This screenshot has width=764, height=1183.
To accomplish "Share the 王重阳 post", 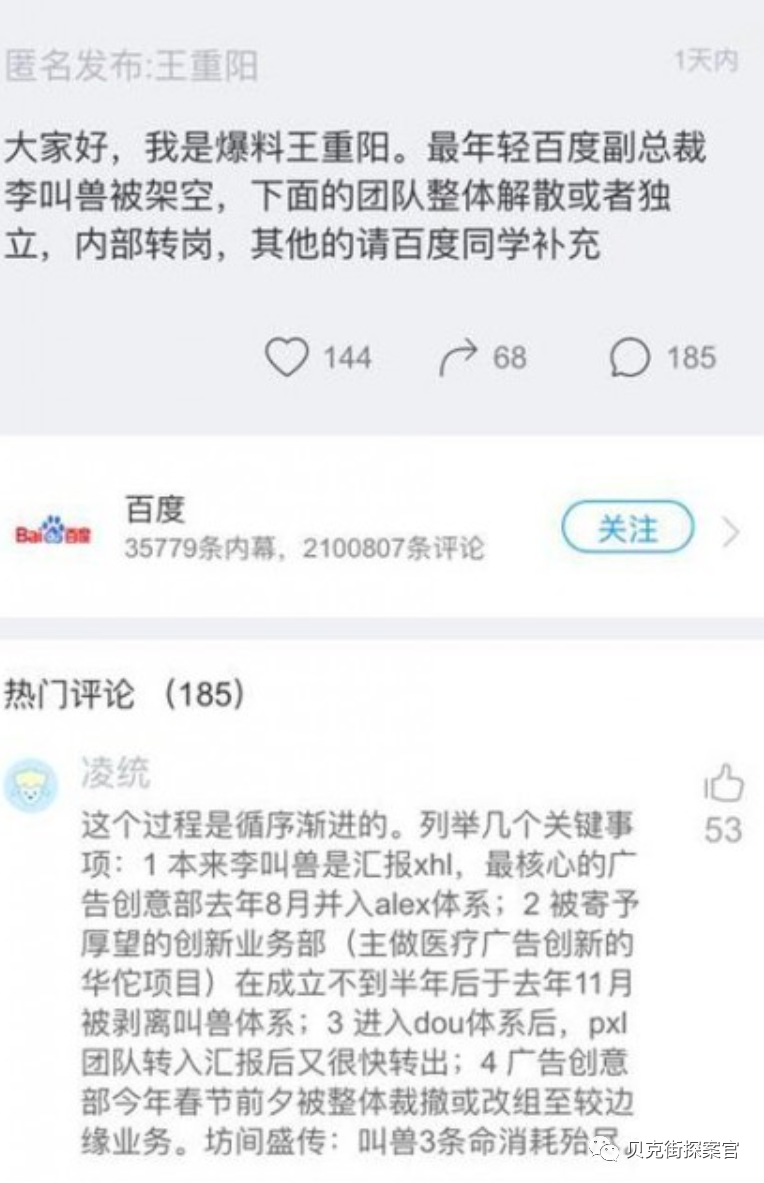I will tap(458, 357).
